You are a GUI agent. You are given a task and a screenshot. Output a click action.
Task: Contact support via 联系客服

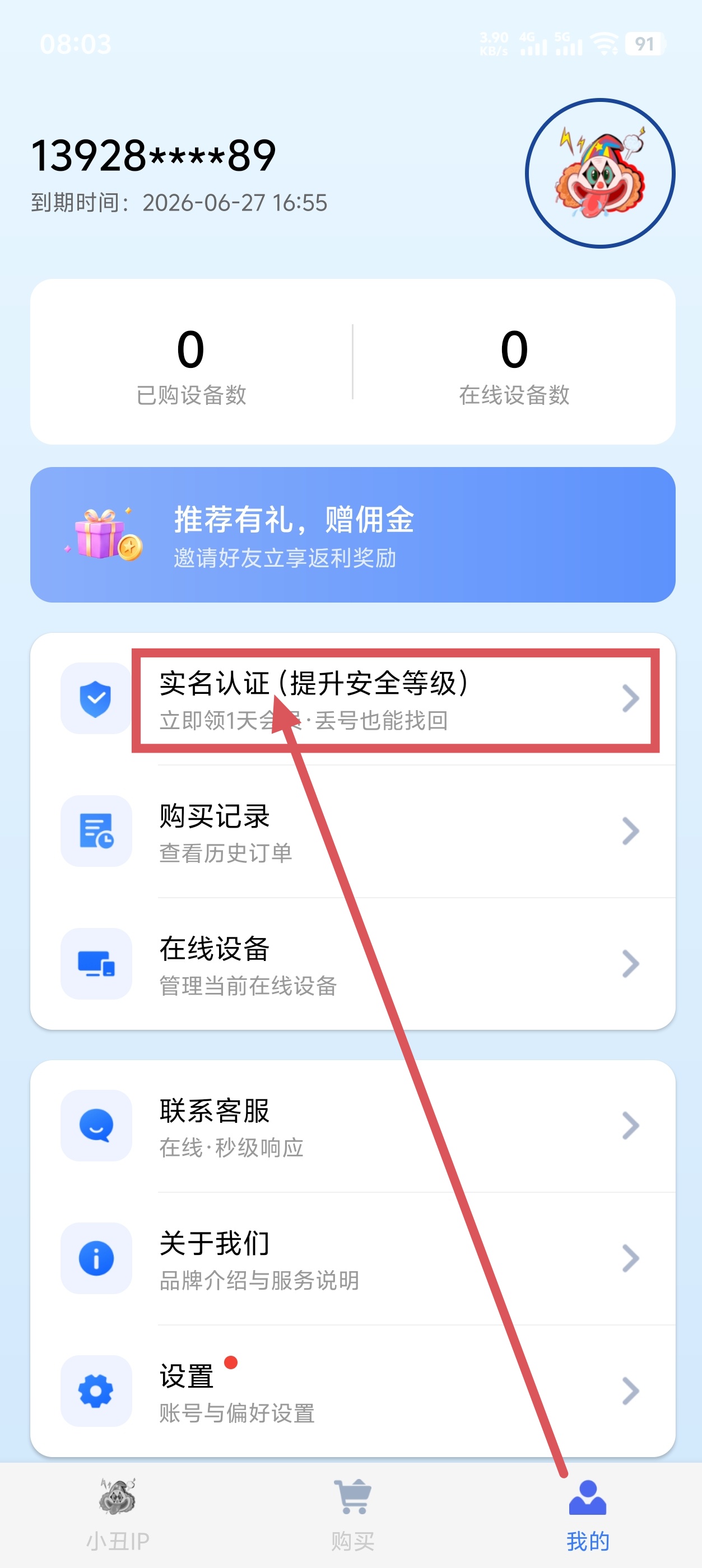[x=352, y=1126]
